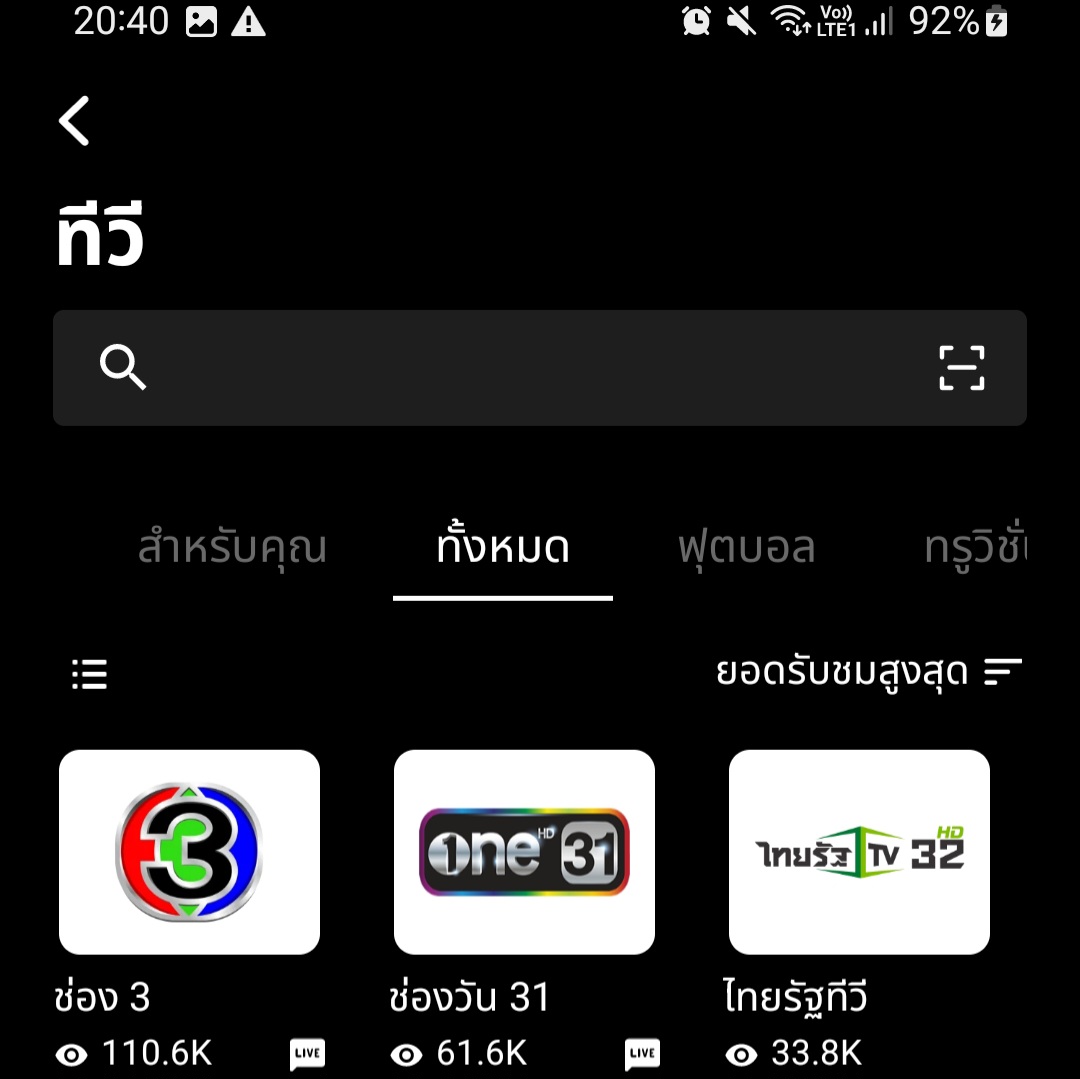Open the ช่อง 3 channel
This screenshot has height=1079, width=1080.
click(189, 852)
